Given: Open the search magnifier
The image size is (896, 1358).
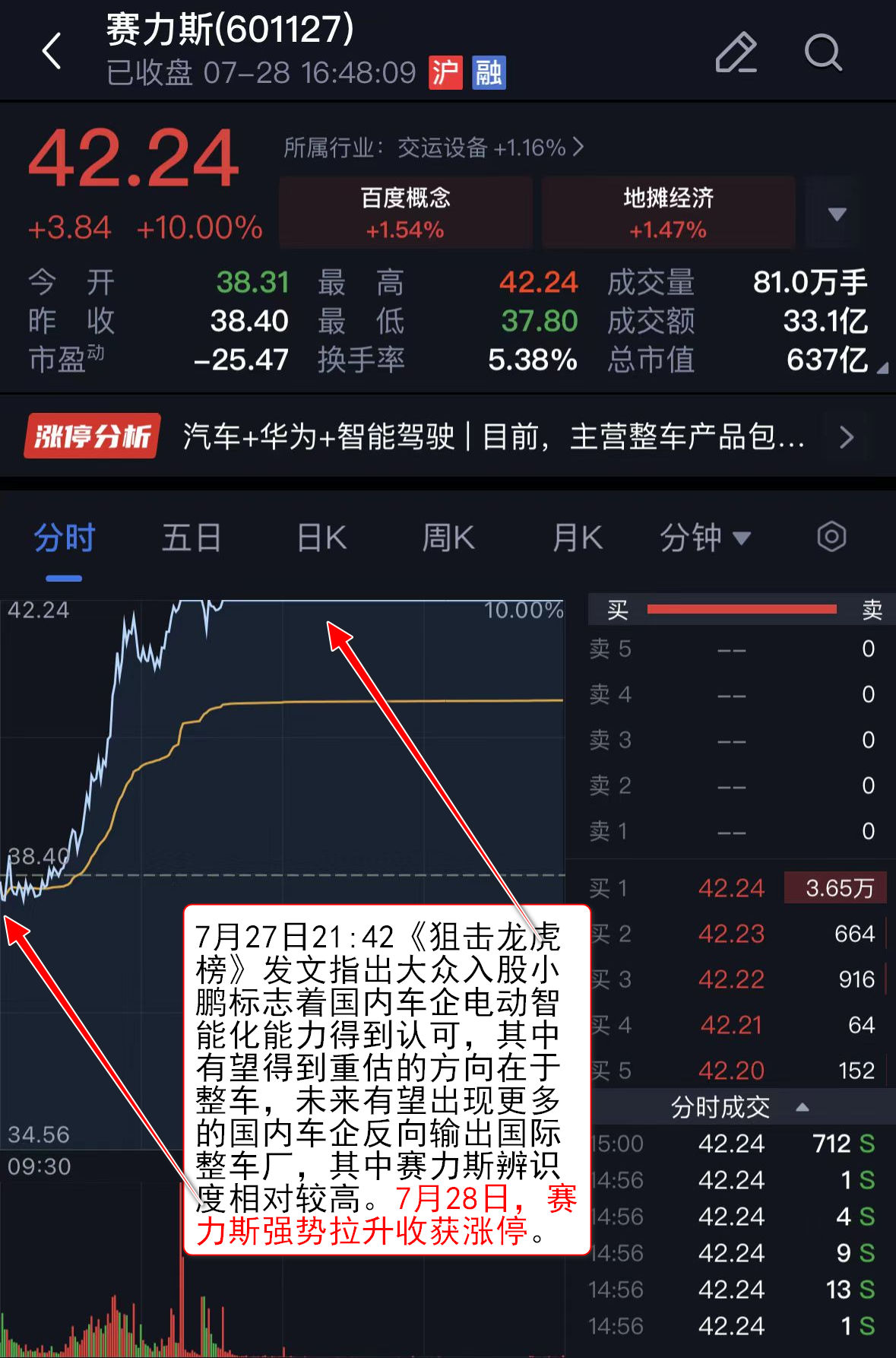Looking at the screenshot, I should pyautogui.click(x=823, y=52).
